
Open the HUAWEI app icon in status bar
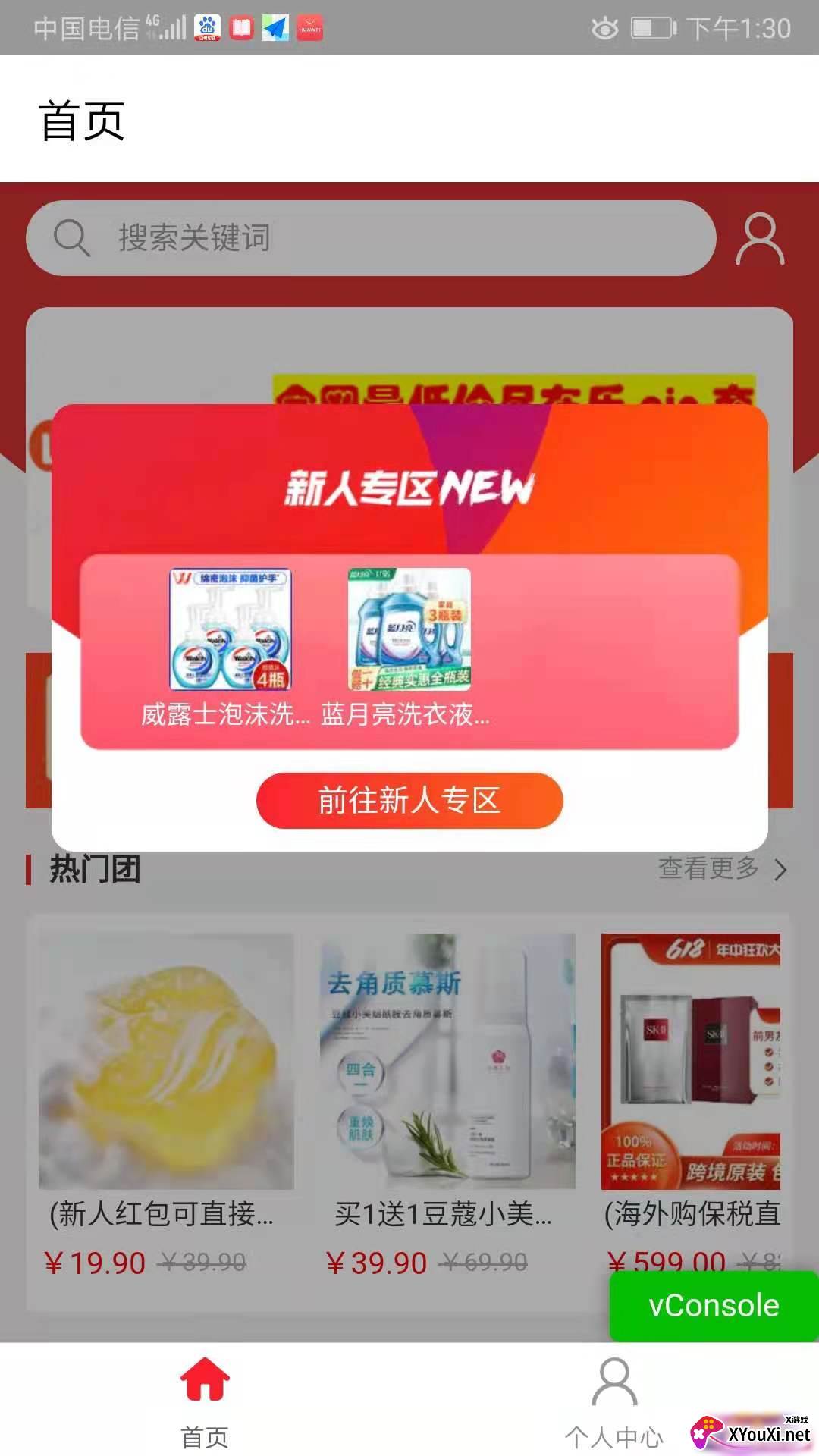[309, 27]
